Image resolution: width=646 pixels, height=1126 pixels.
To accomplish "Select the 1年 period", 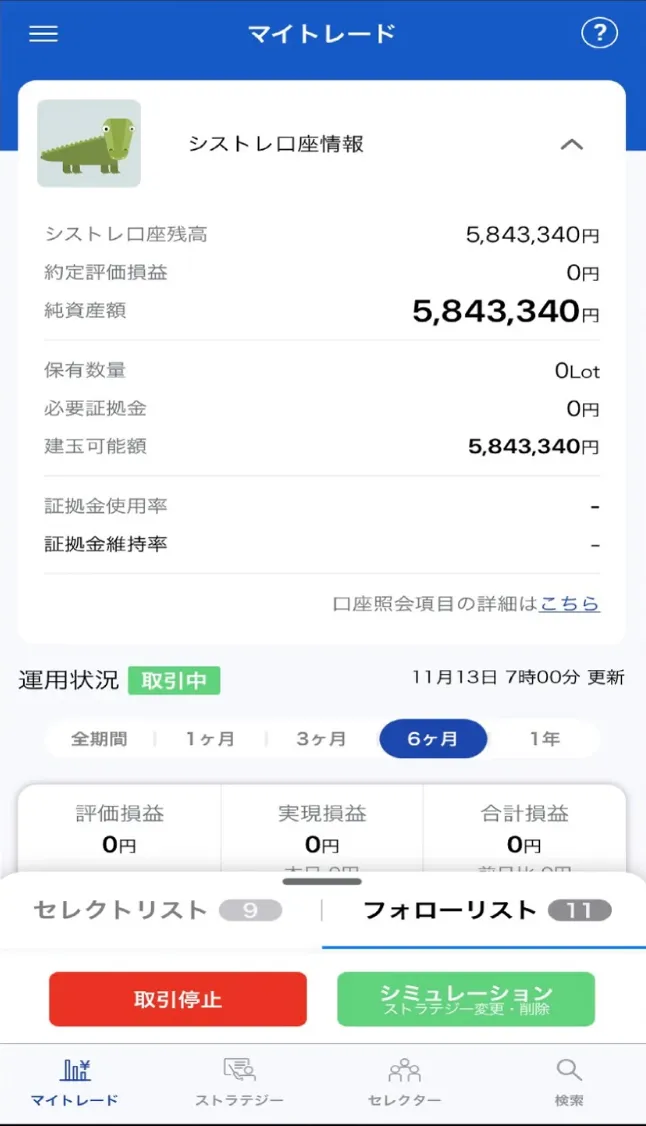I will (x=544, y=739).
